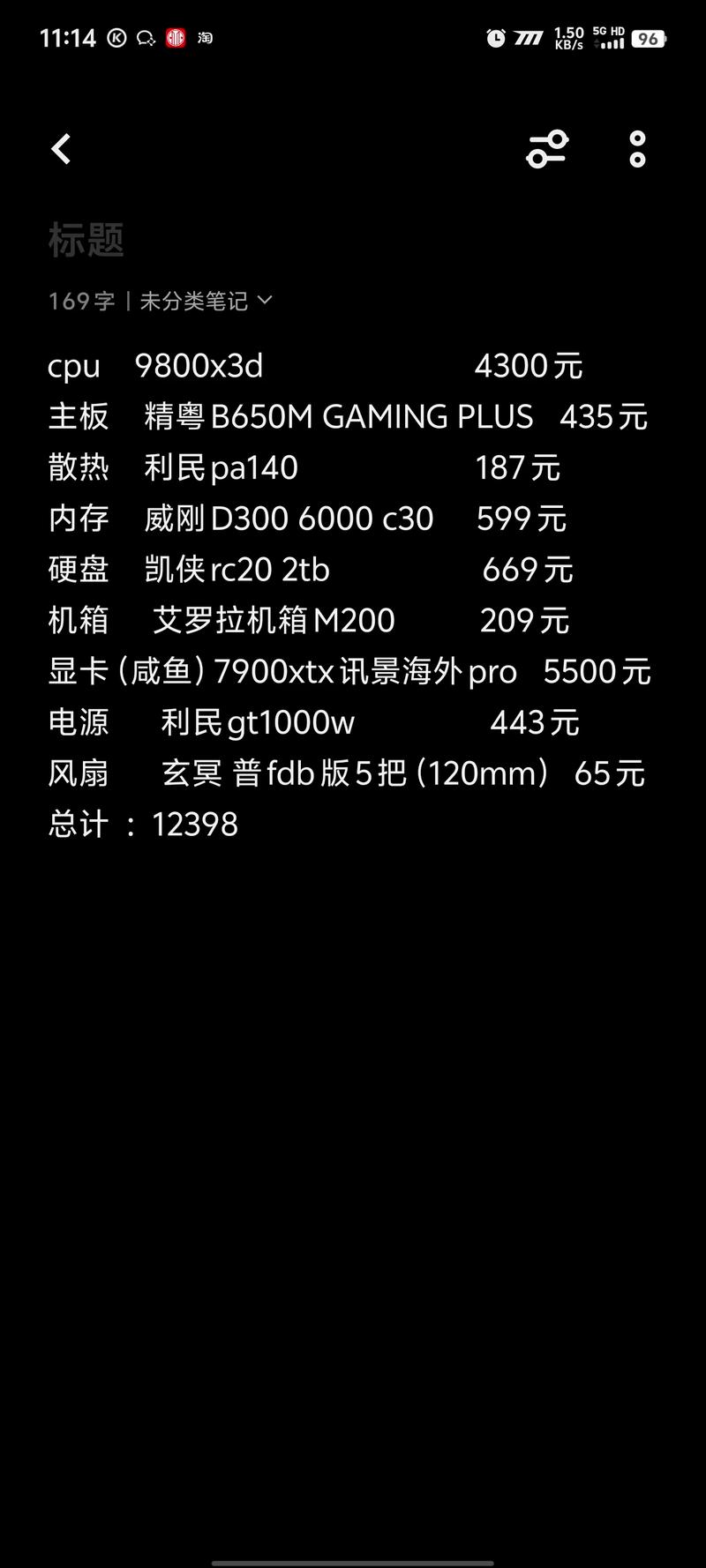Tap the red Taobao notification icon
Viewport: 706px width, 1568px height.
pos(173,38)
